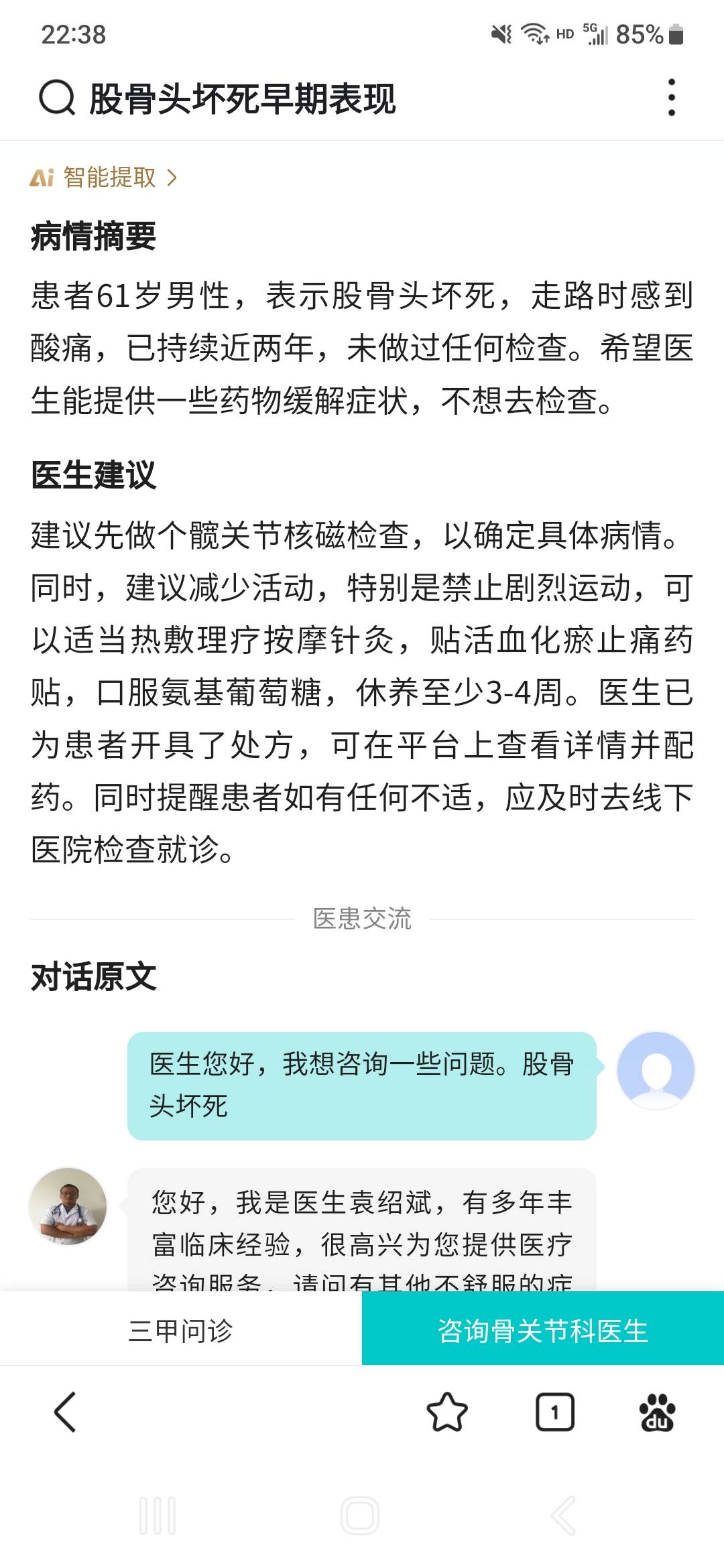Tap the AI 智能提取 icon
The width and height of the screenshot is (724, 1568).
pos(42,178)
